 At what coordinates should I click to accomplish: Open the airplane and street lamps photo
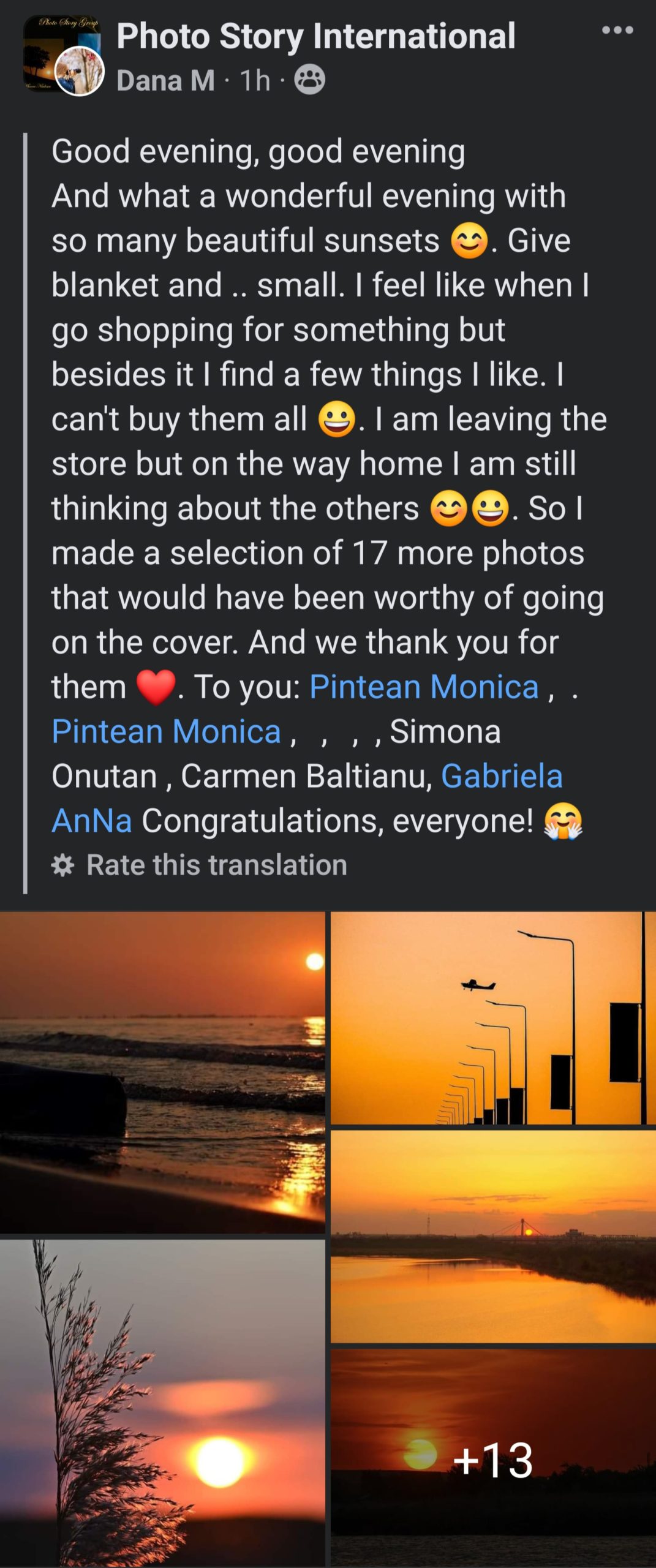pyautogui.click(x=493, y=1018)
